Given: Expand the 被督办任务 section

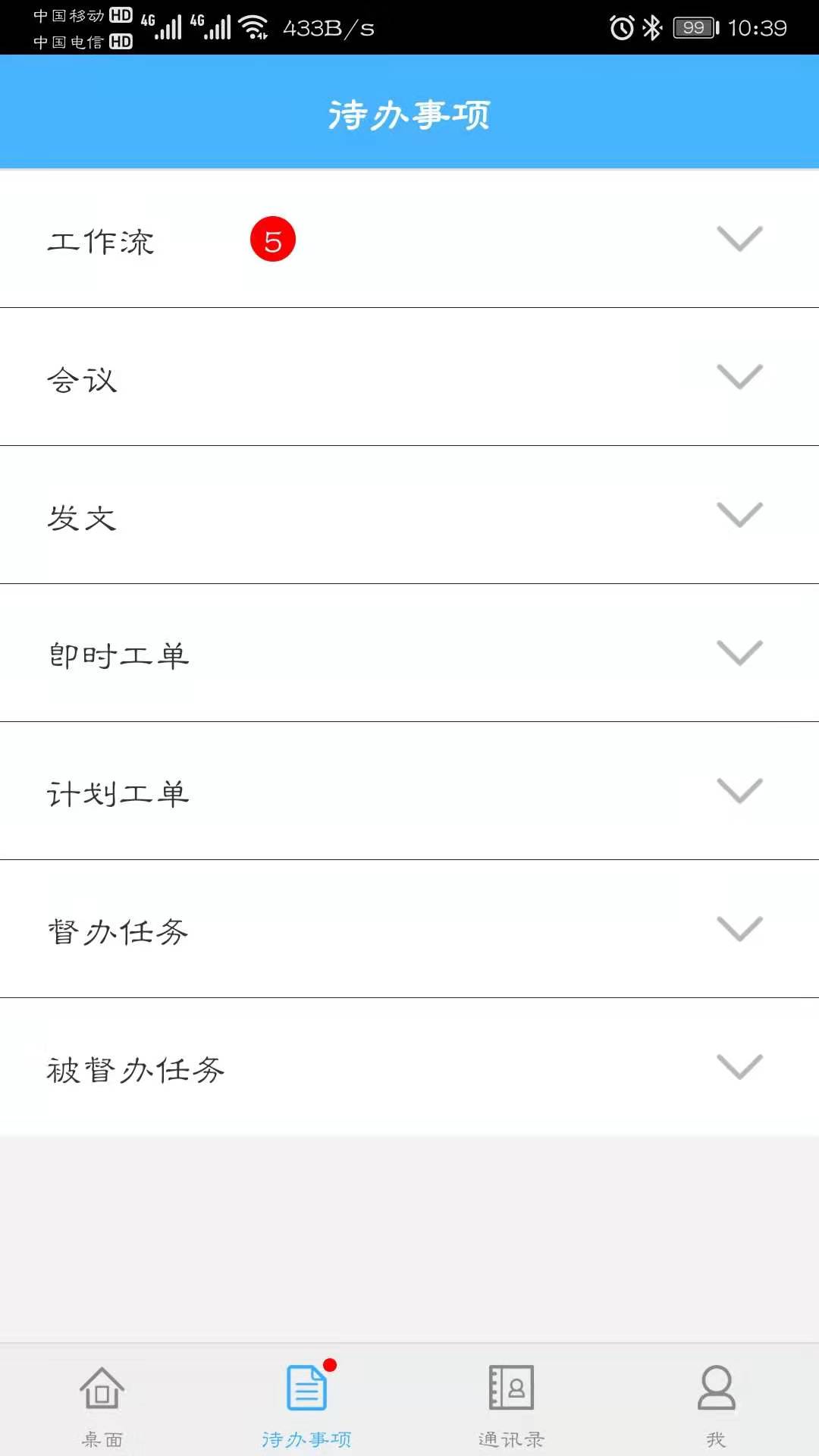Looking at the screenshot, I should (739, 1067).
